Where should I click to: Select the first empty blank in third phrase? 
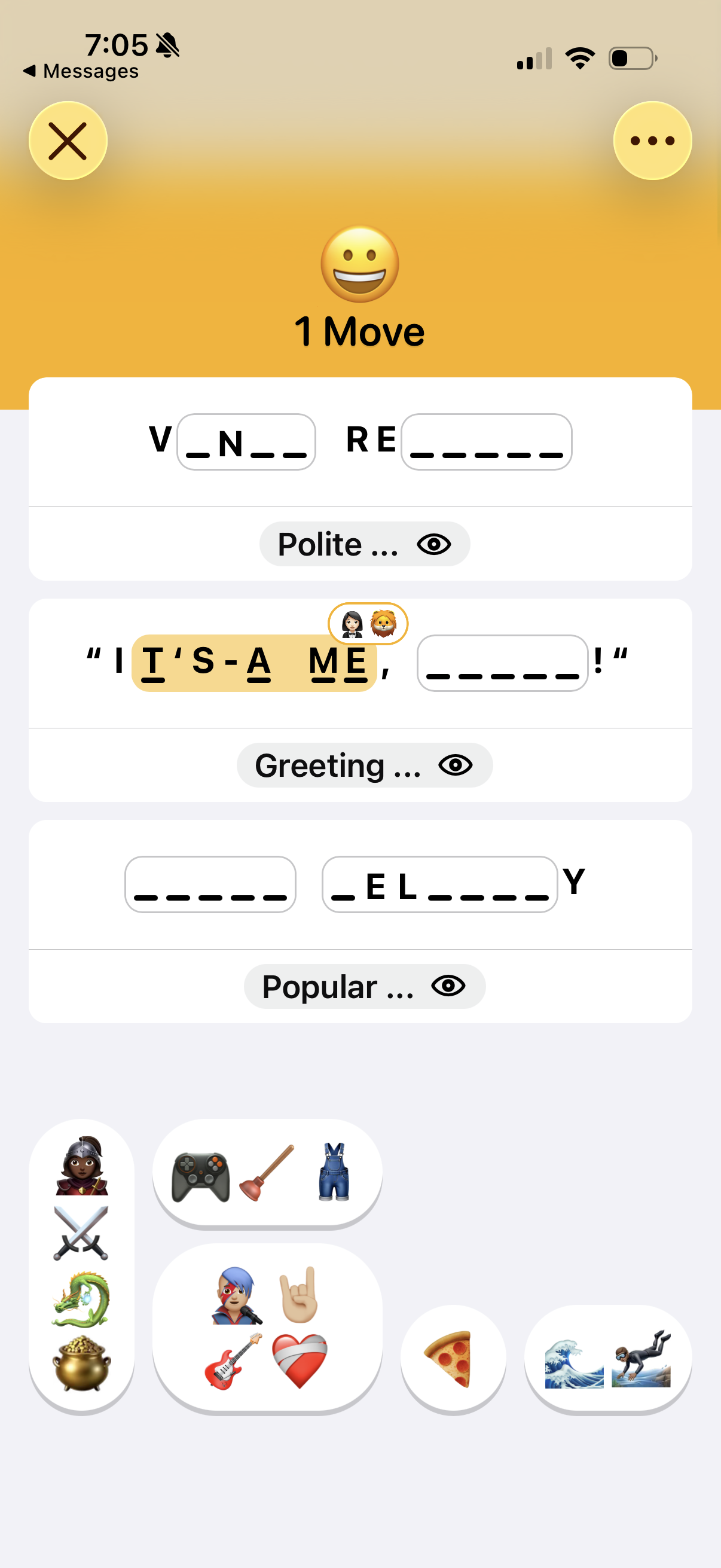click(x=210, y=884)
